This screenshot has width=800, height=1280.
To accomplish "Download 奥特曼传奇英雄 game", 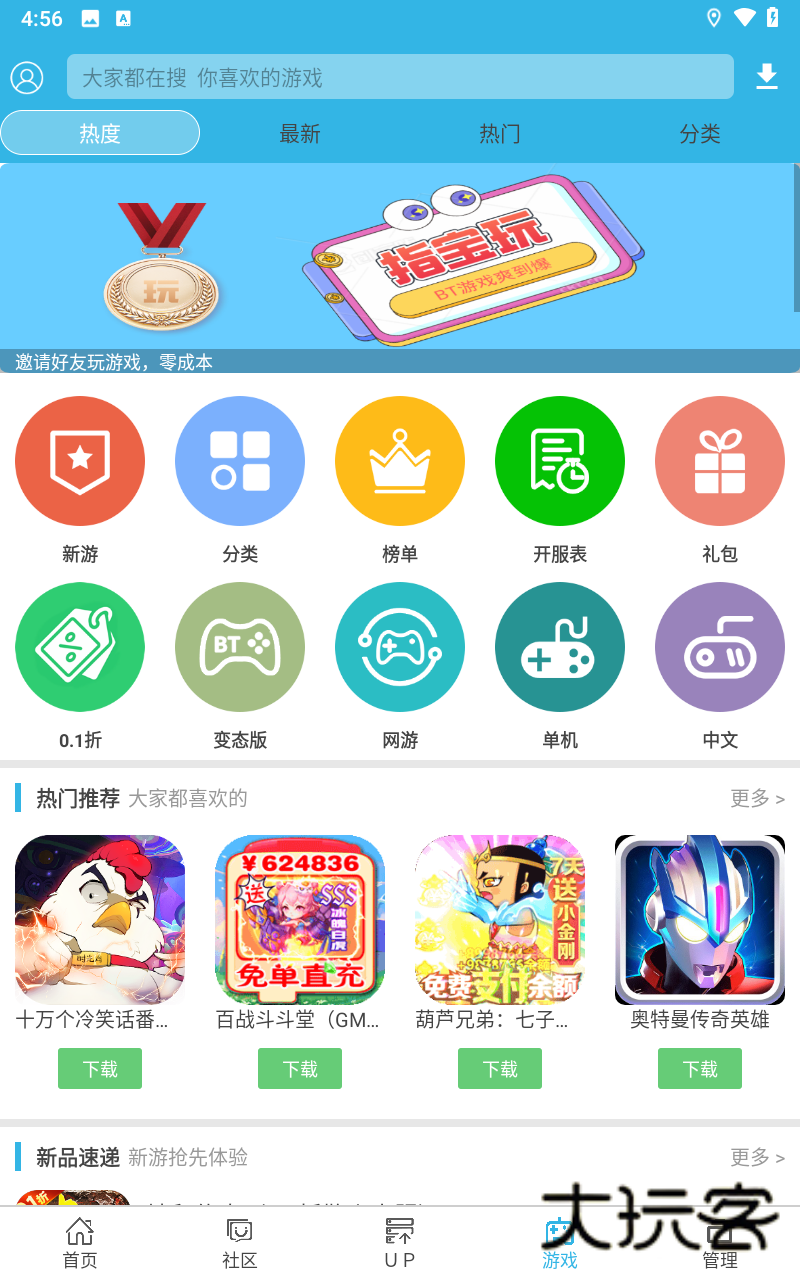I will (x=700, y=1068).
